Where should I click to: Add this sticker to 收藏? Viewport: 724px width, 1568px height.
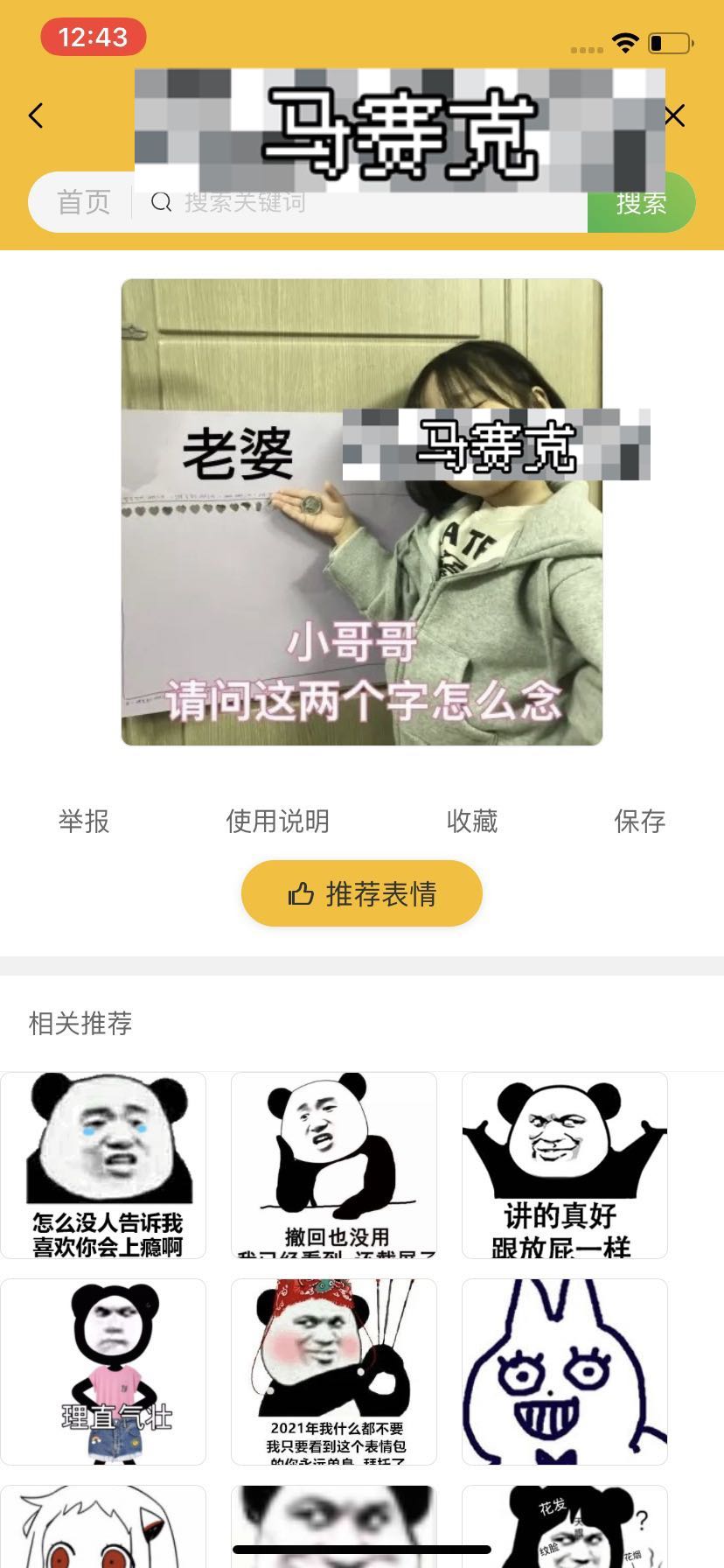[472, 821]
